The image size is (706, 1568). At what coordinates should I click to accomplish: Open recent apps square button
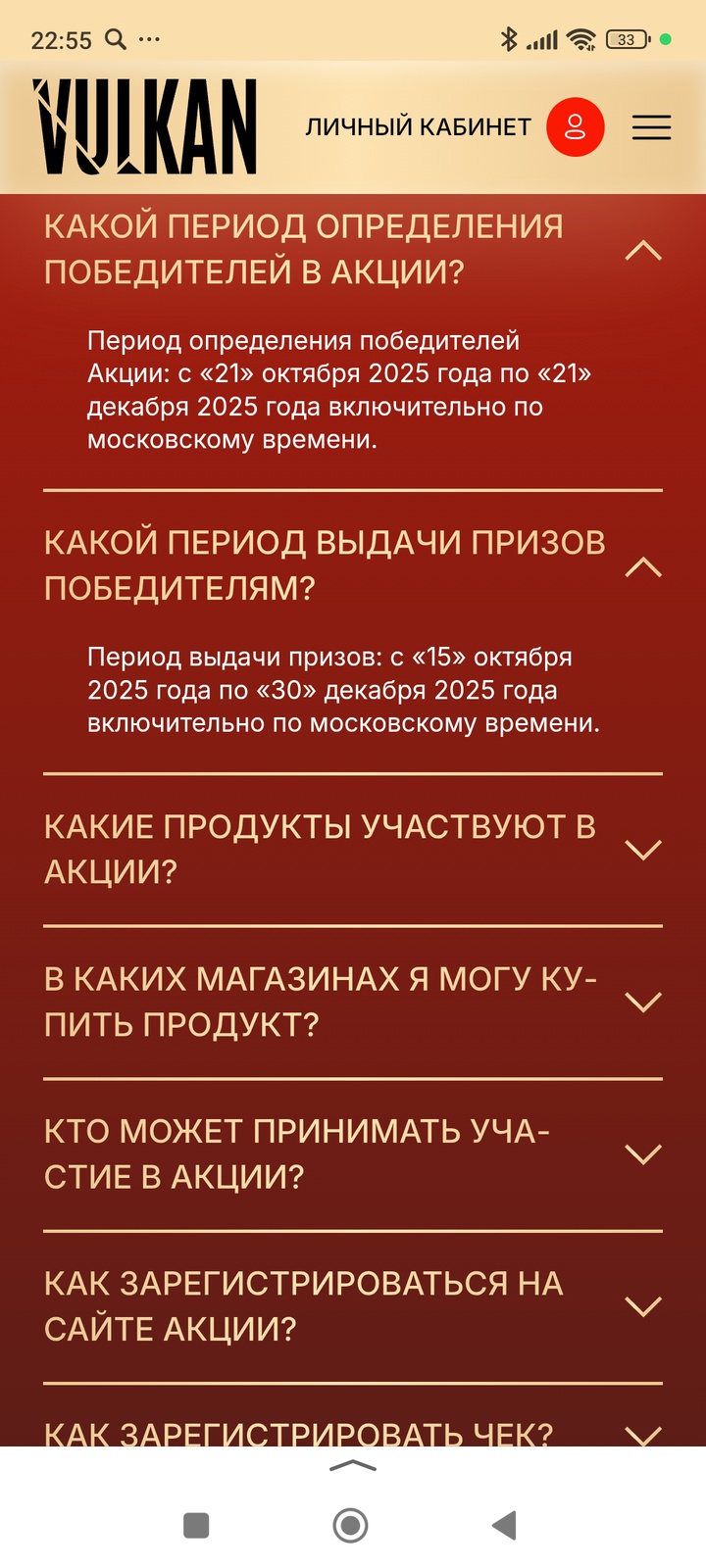pyautogui.click(x=196, y=1525)
